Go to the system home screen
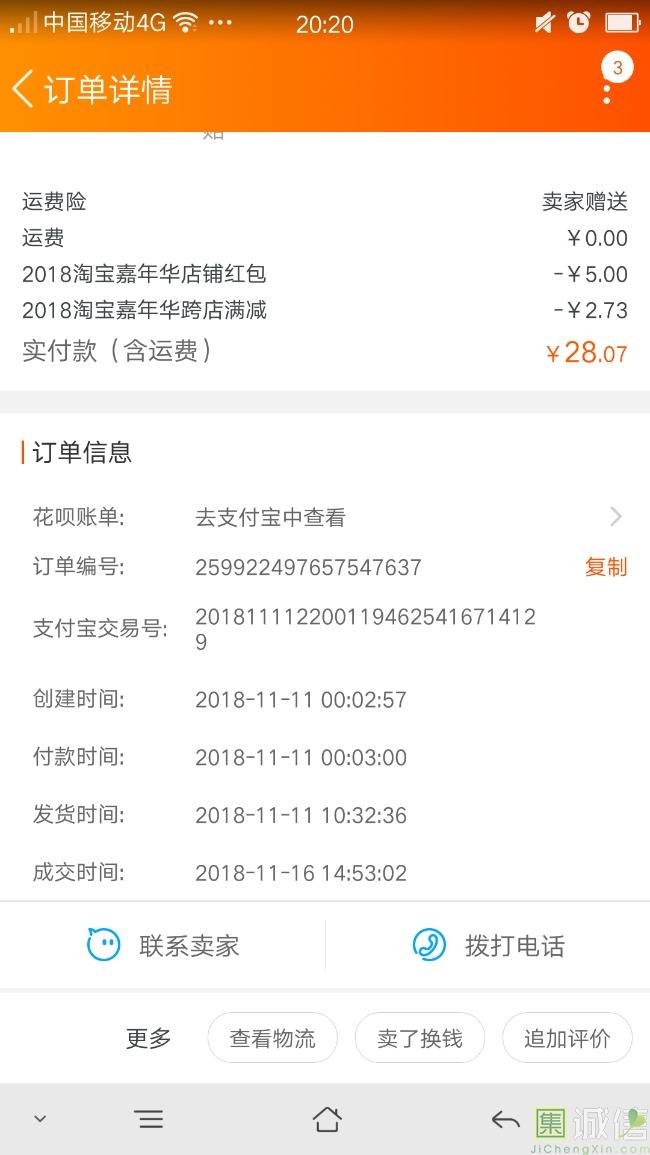This screenshot has height=1155, width=650. coord(327,1119)
